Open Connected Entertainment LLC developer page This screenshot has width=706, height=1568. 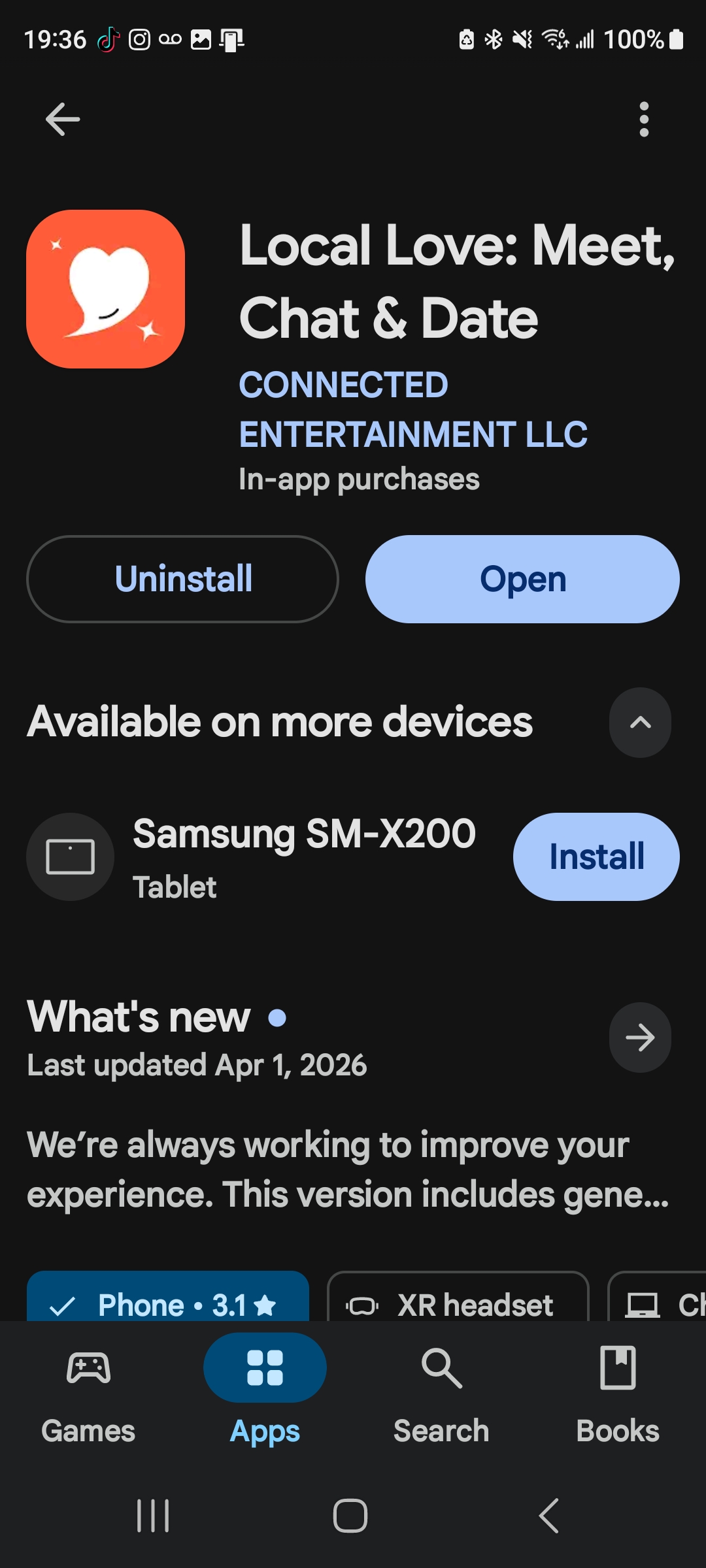point(412,410)
